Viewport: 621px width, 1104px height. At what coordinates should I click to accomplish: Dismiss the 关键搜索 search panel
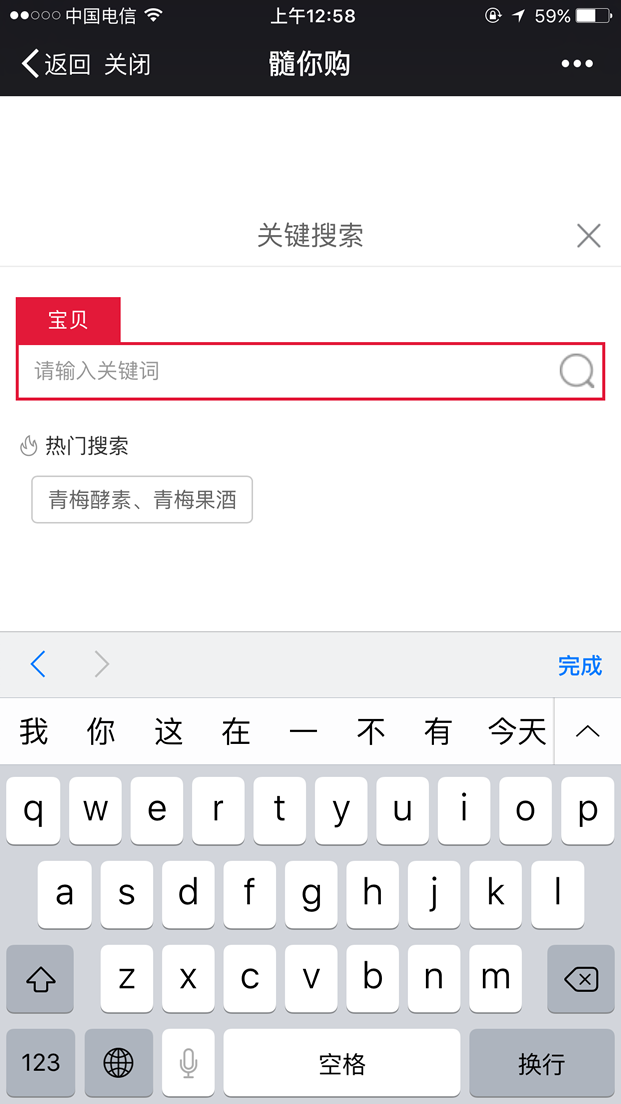[x=589, y=236]
